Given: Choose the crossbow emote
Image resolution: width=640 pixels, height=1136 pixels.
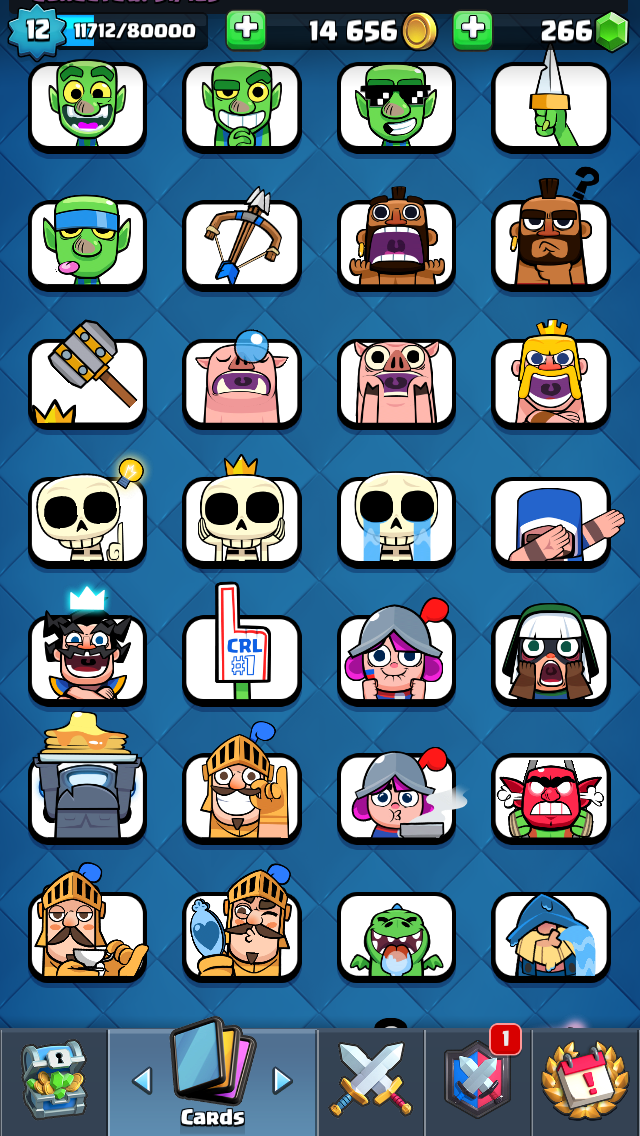Looking at the screenshot, I should (241, 243).
